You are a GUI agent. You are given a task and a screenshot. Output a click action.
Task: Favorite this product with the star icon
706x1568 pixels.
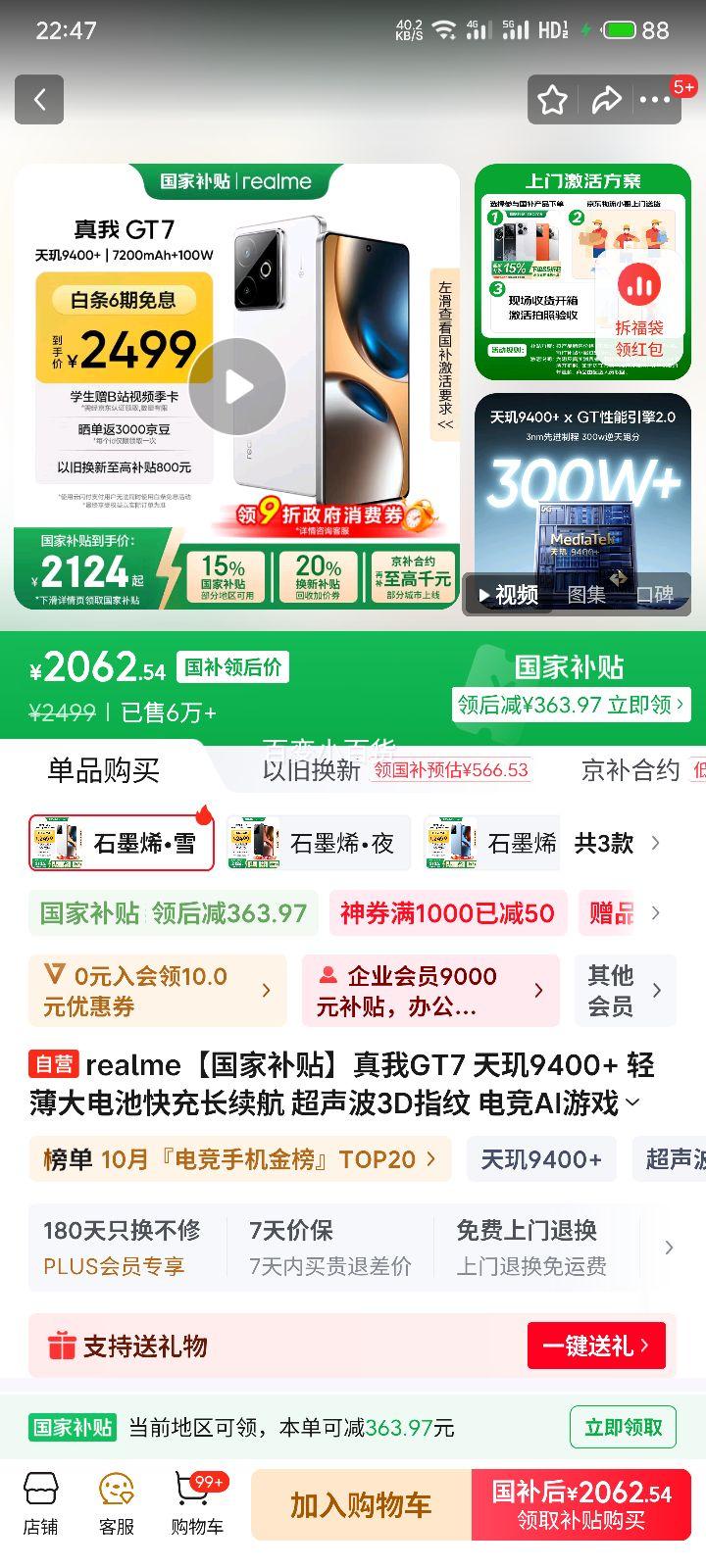pos(552,99)
